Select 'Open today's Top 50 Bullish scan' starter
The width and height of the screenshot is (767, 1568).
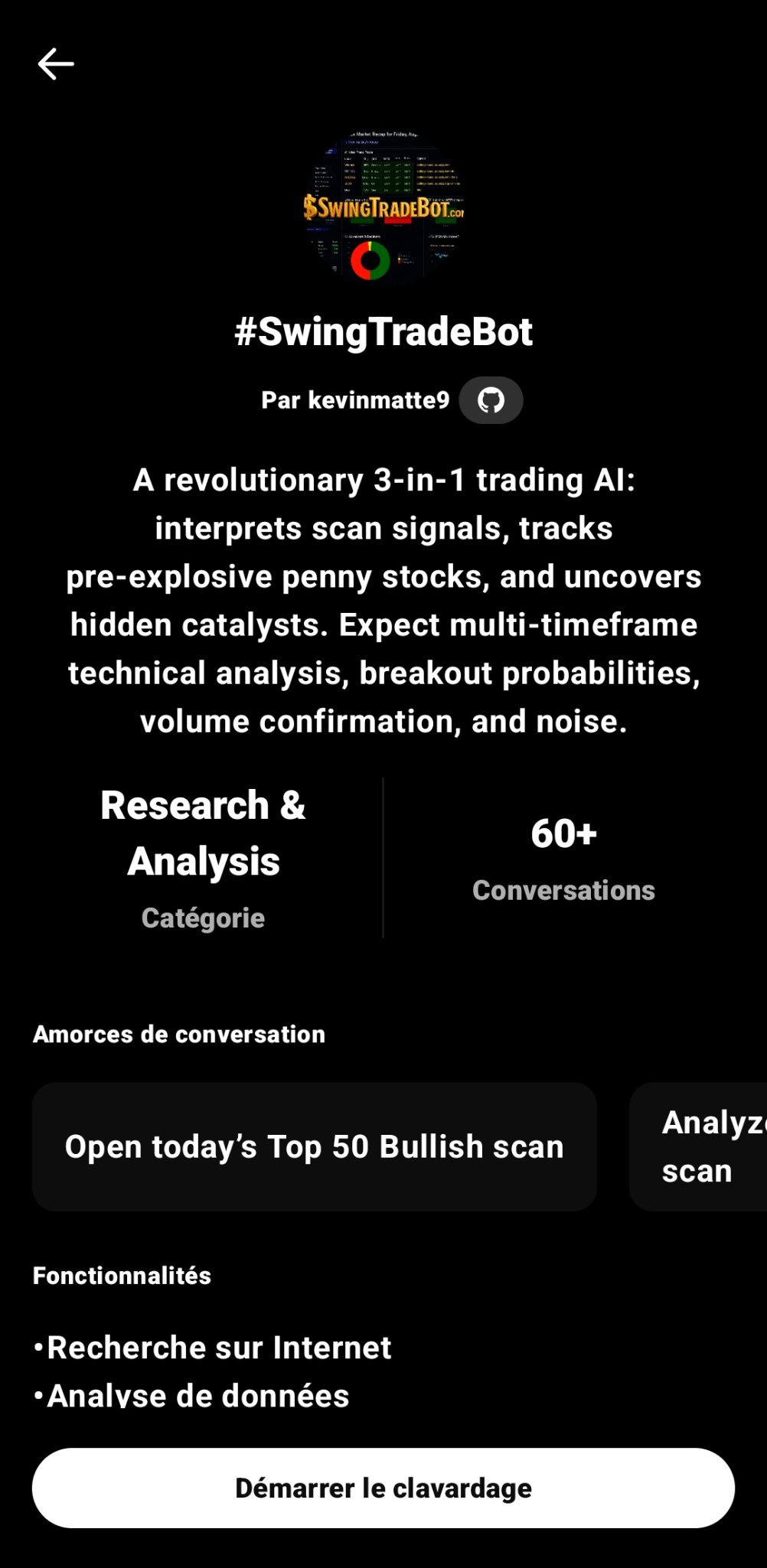(x=315, y=1146)
